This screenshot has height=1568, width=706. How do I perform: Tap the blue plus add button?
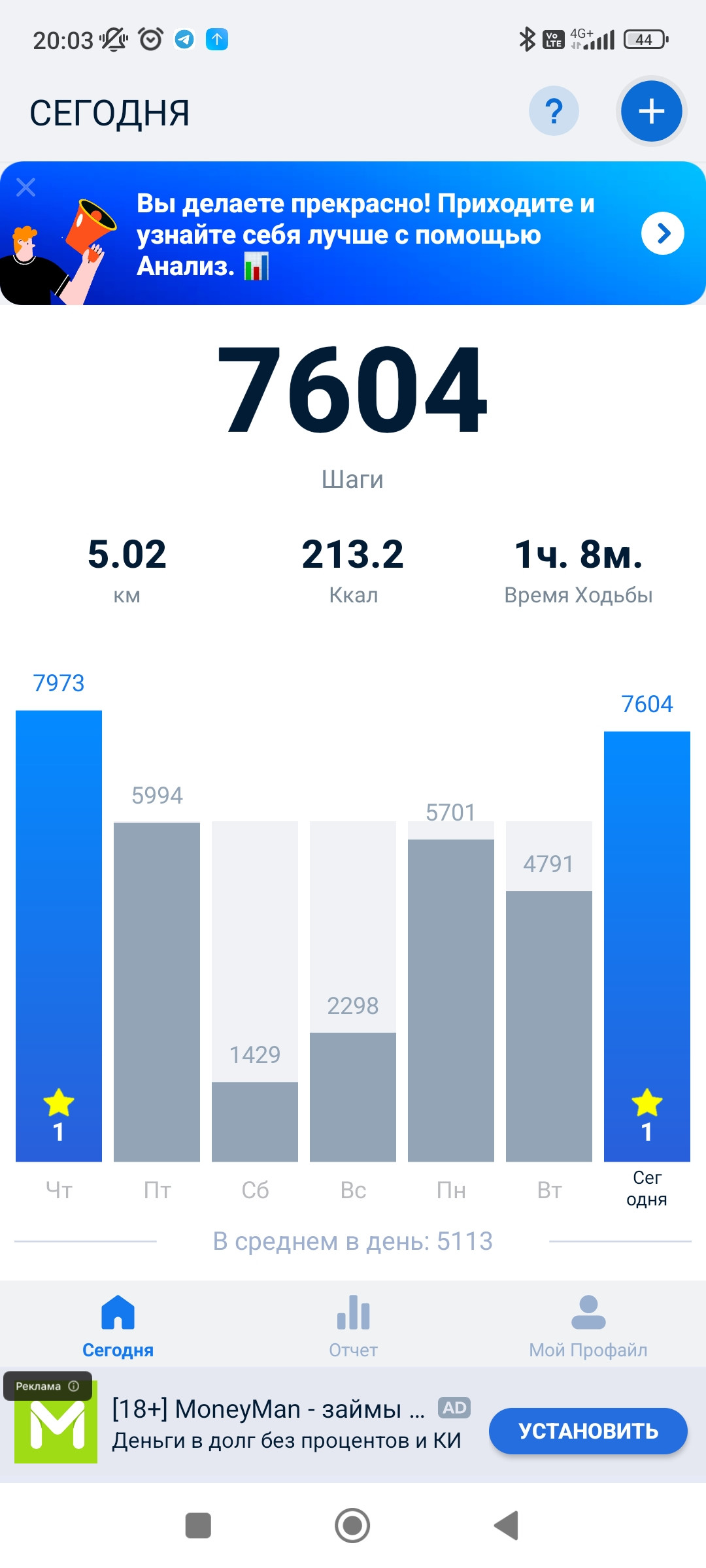[651, 111]
